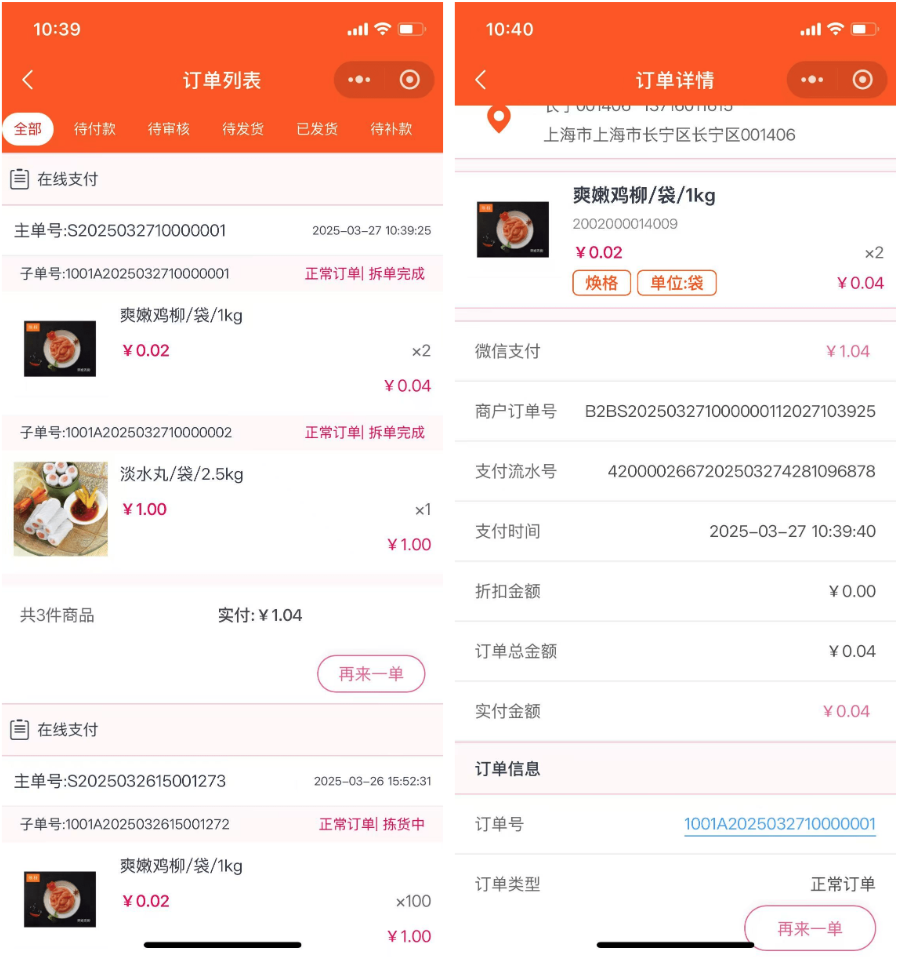Switch to the 待审核 tab

click(169, 129)
